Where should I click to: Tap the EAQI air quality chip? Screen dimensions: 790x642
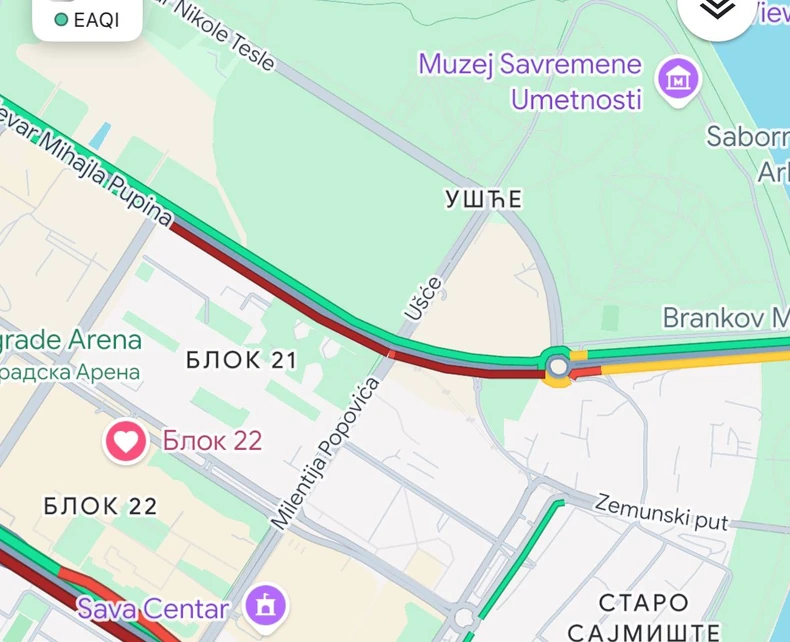[86, 19]
